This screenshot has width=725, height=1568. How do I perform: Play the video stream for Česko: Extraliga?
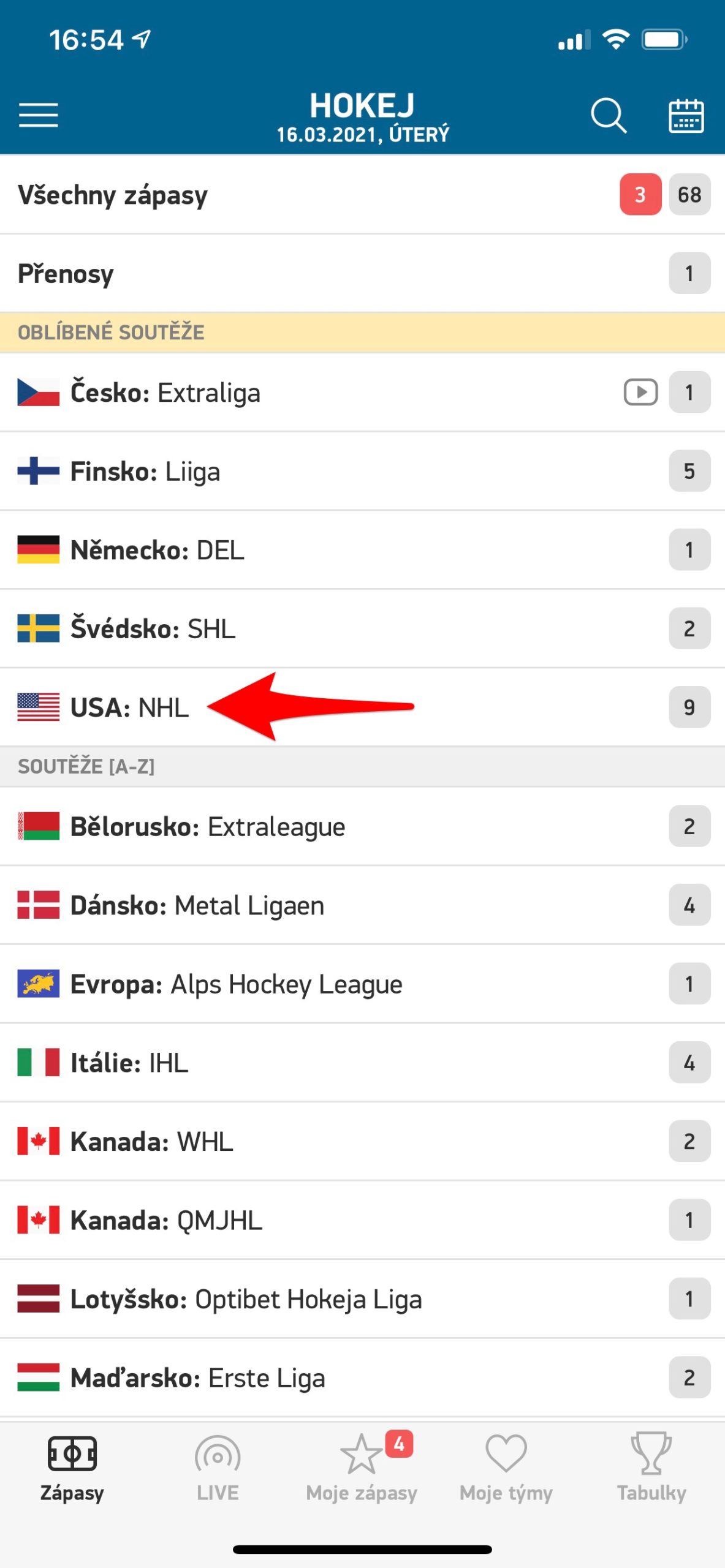pyautogui.click(x=640, y=392)
